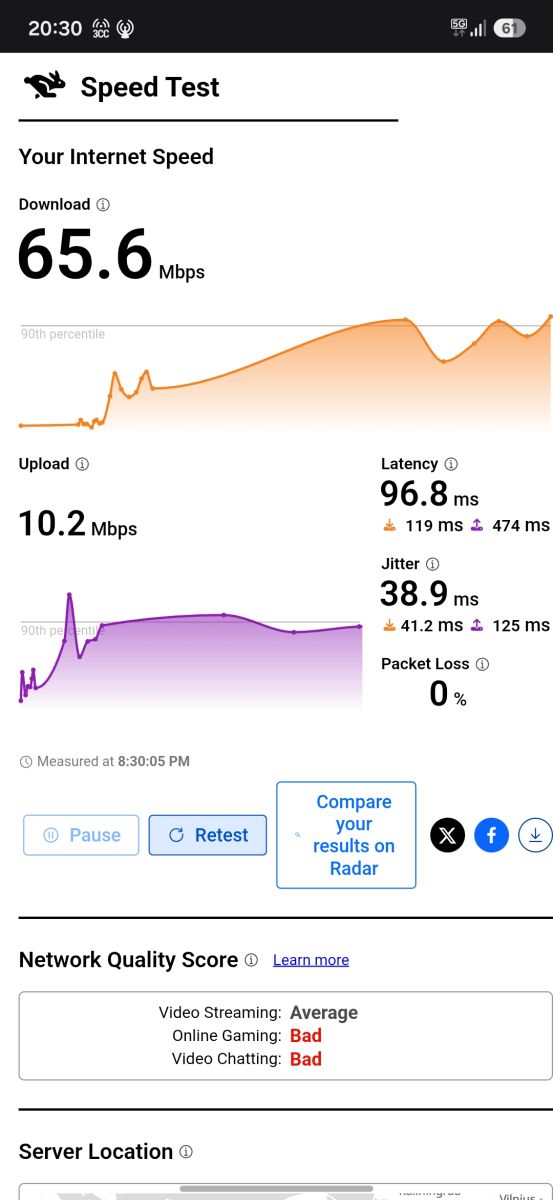Show info about Packet Loss
Screen dimensions: 553x1200
[482, 664]
